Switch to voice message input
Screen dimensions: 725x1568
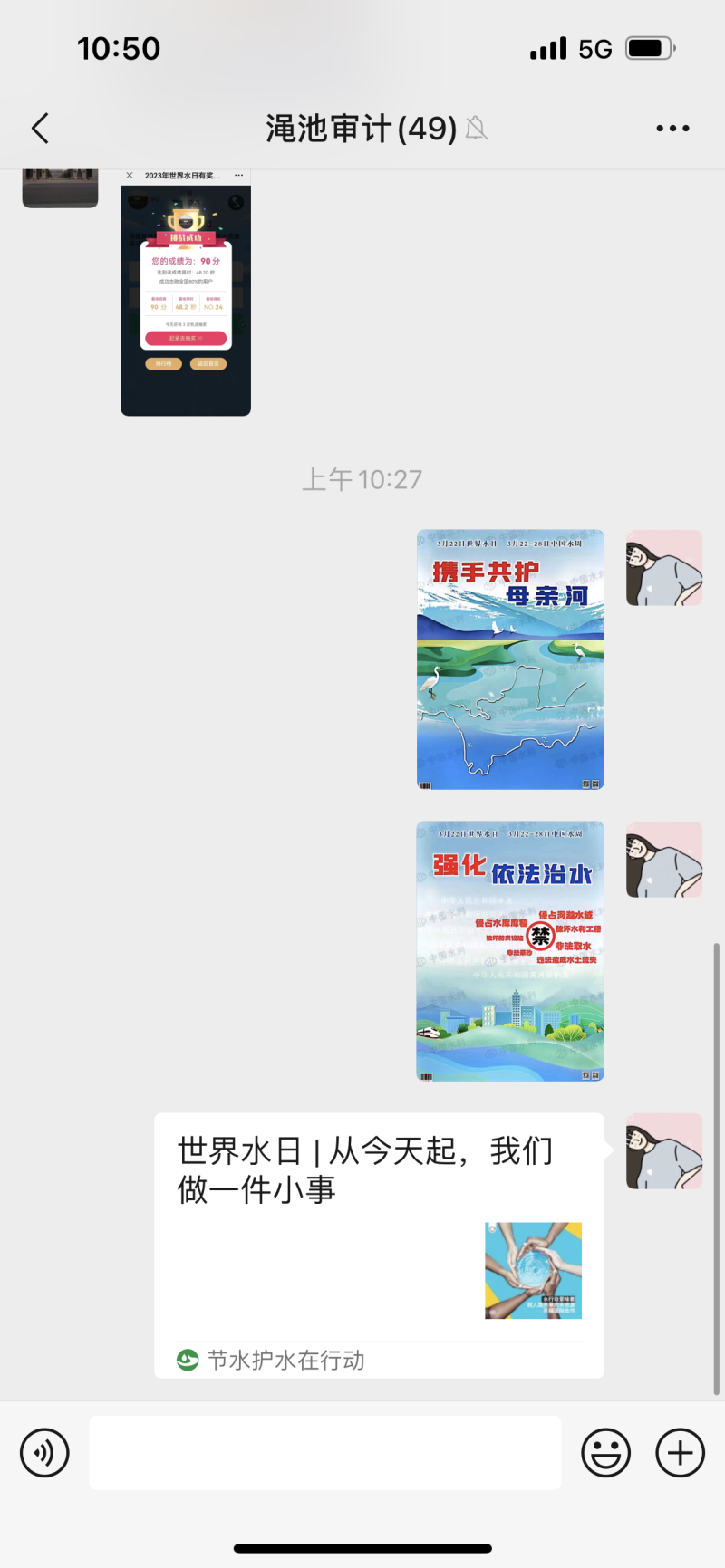click(x=44, y=1452)
